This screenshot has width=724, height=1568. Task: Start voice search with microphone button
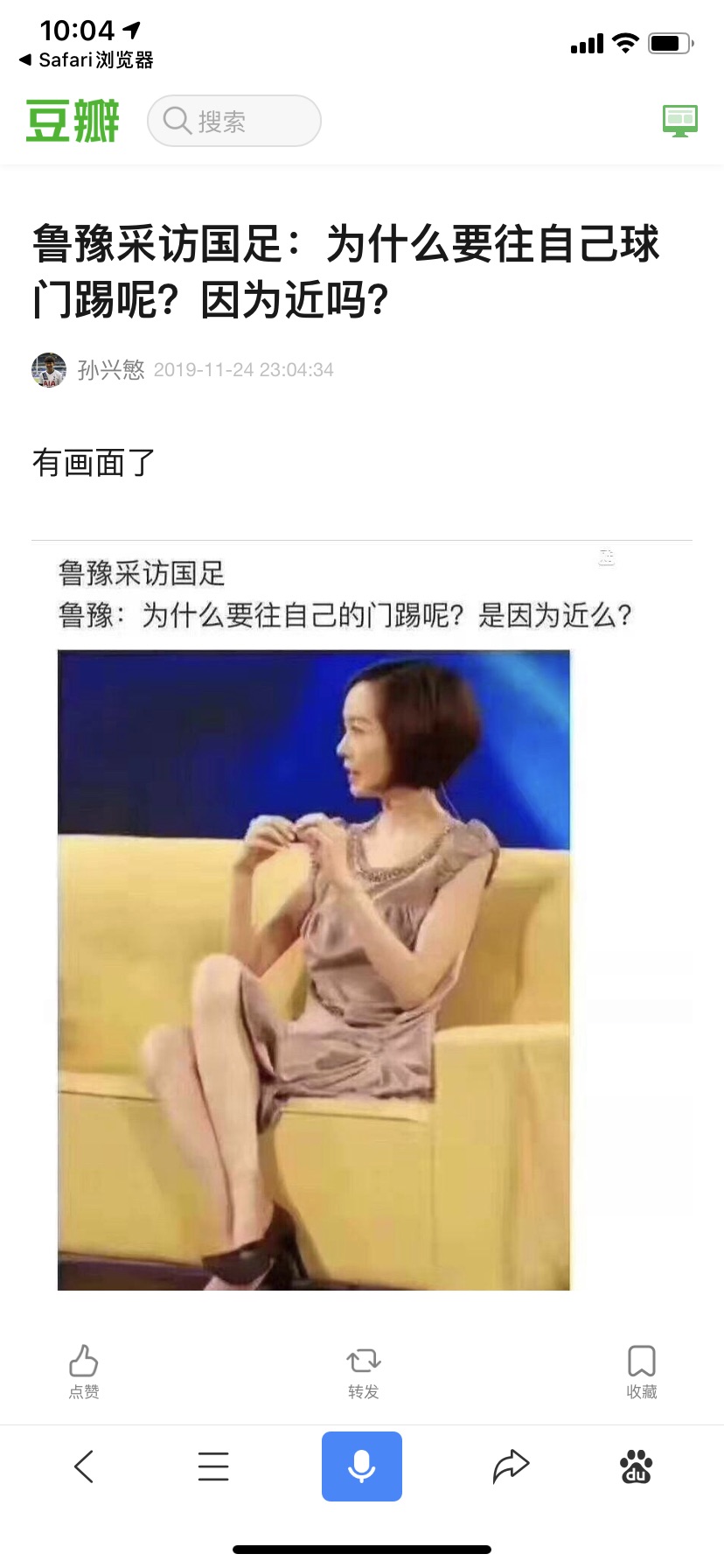point(362,1466)
